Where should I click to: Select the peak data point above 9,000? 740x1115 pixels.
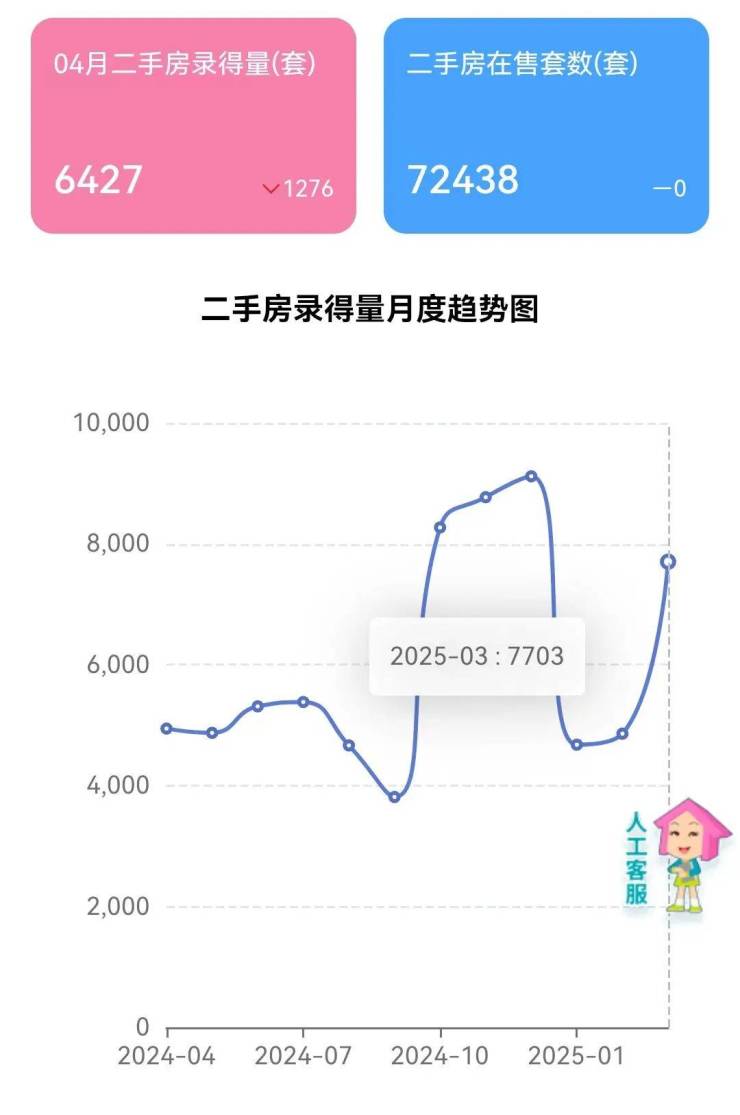coord(531,476)
